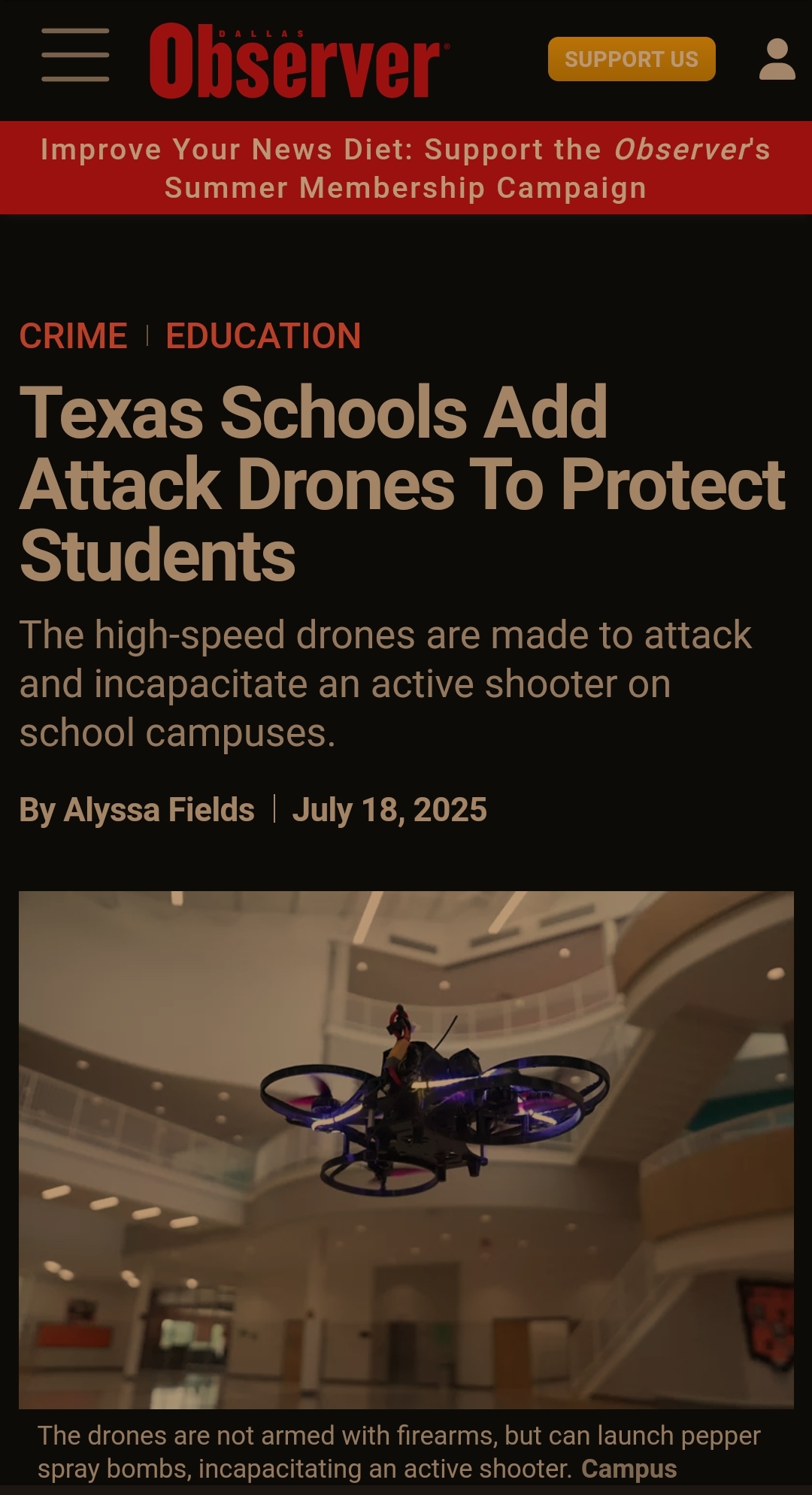Open the Summer Membership Campaign banner
The image size is (812, 1495).
click(x=406, y=168)
